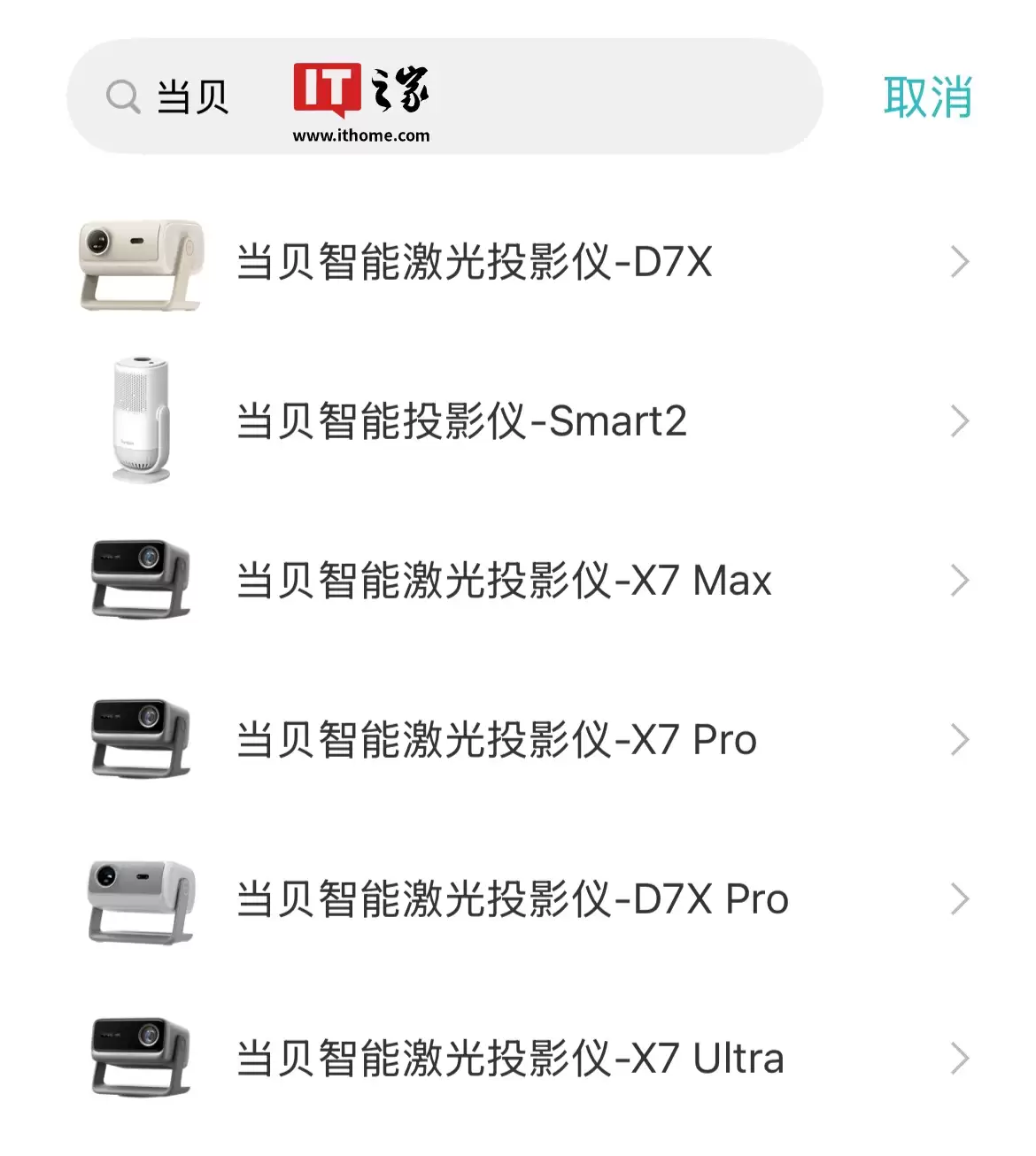The width and height of the screenshot is (1036, 1156).
Task: Select the 当贝 search keyword text
Action: click(191, 96)
